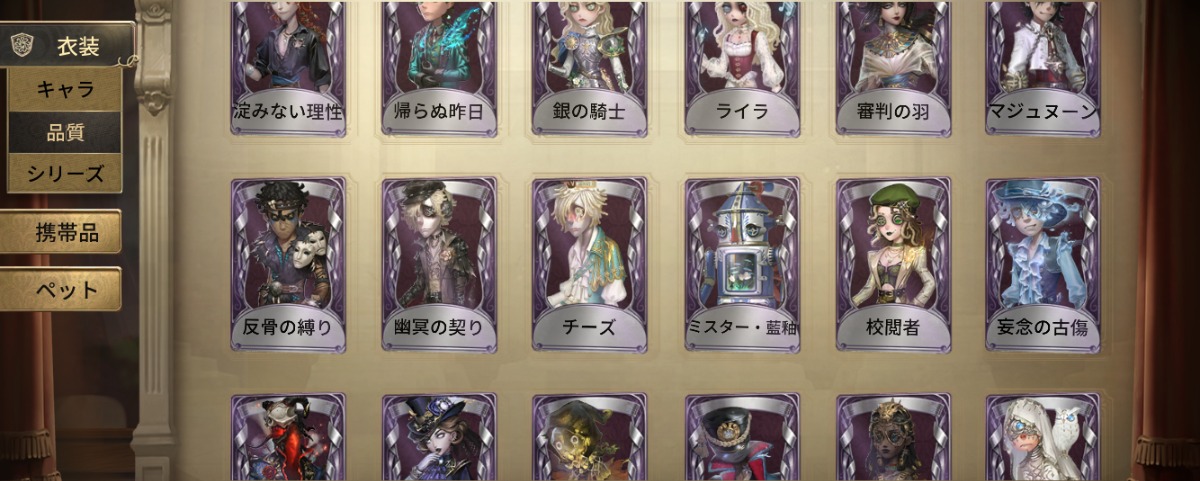Select the 校閲者 costume card
1200x481 pixels.
[892, 264]
